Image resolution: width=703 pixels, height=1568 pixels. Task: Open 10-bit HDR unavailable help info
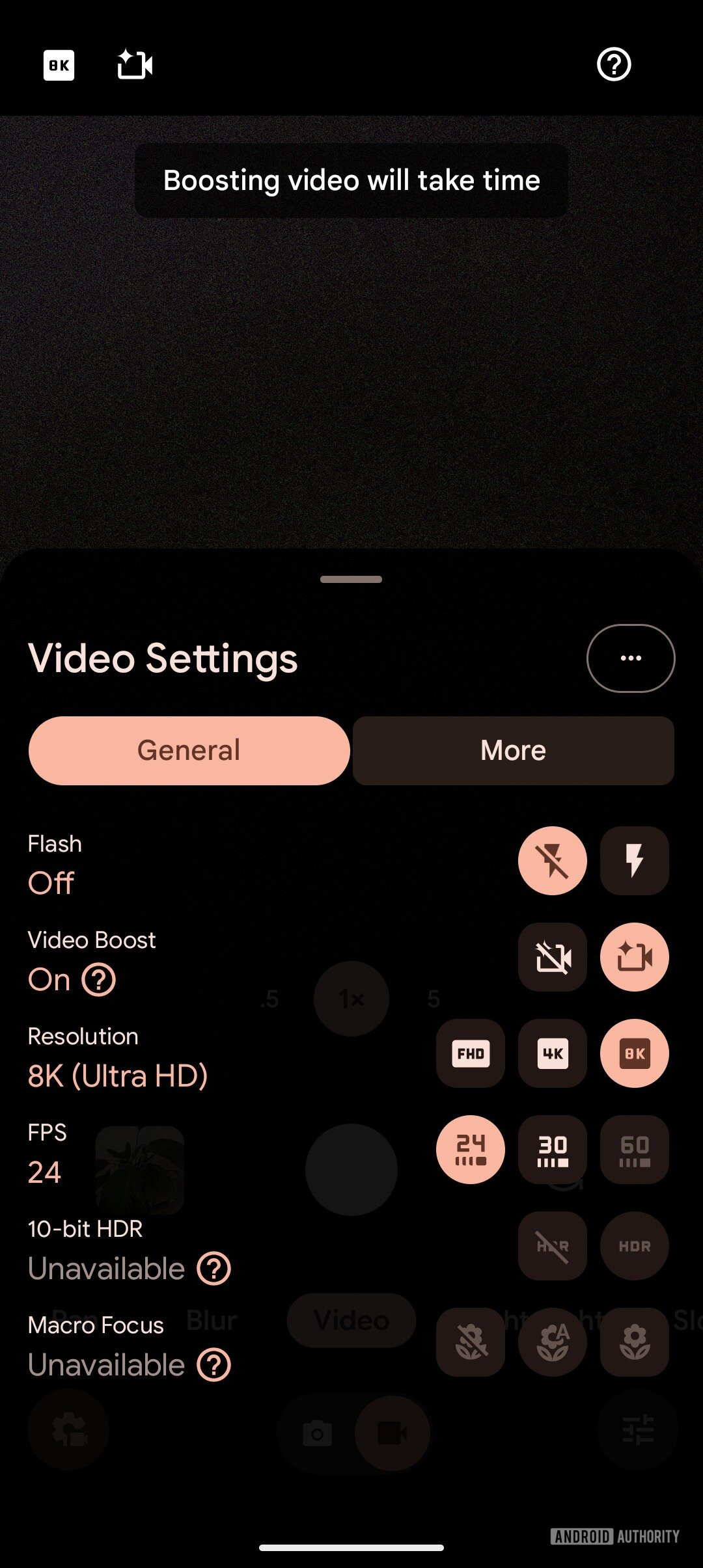(214, 1269)
